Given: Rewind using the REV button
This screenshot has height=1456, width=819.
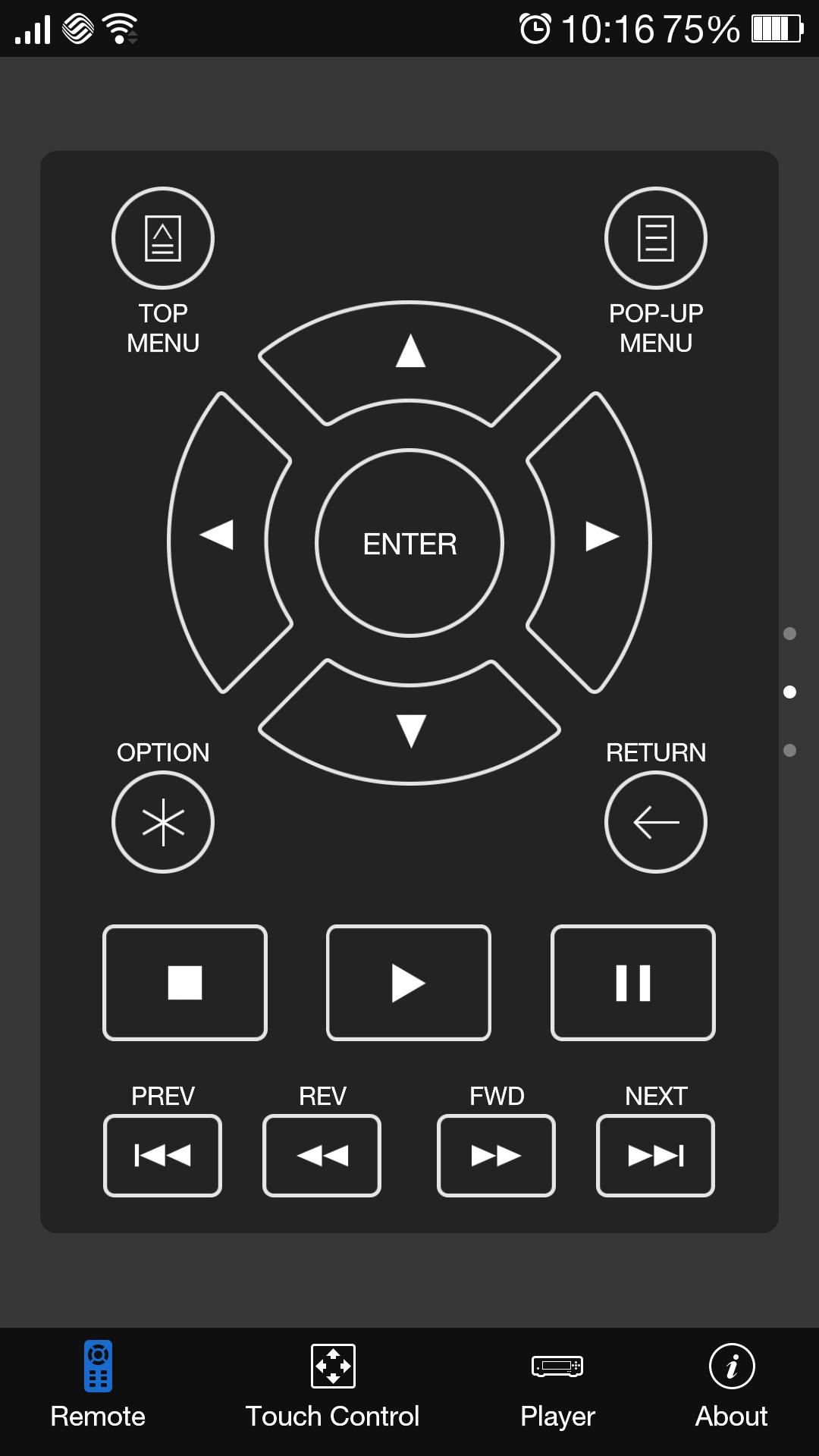Looking at the screenshot, I should click(322, 1155).
